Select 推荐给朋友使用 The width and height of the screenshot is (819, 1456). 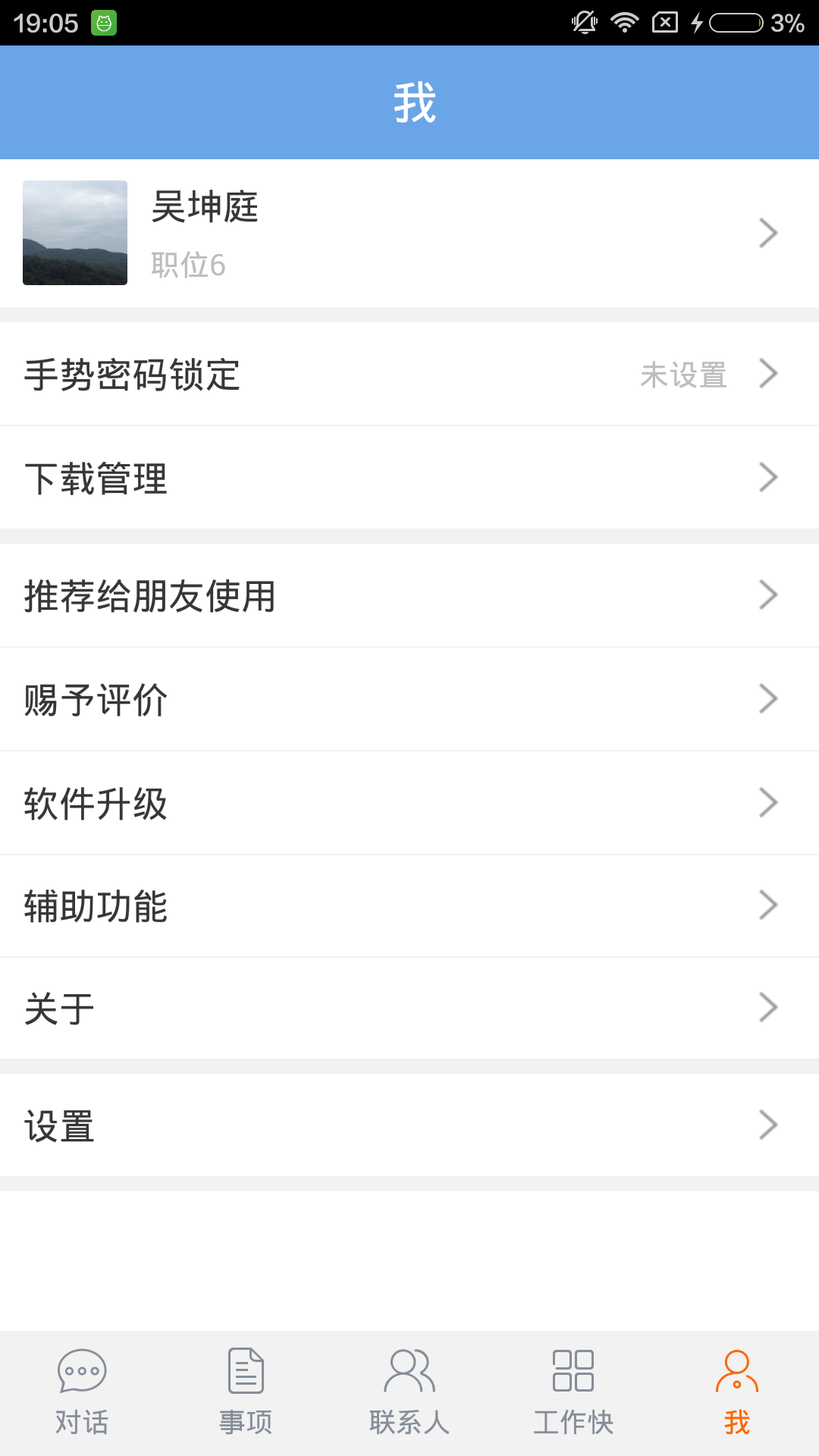pos(409,595)
